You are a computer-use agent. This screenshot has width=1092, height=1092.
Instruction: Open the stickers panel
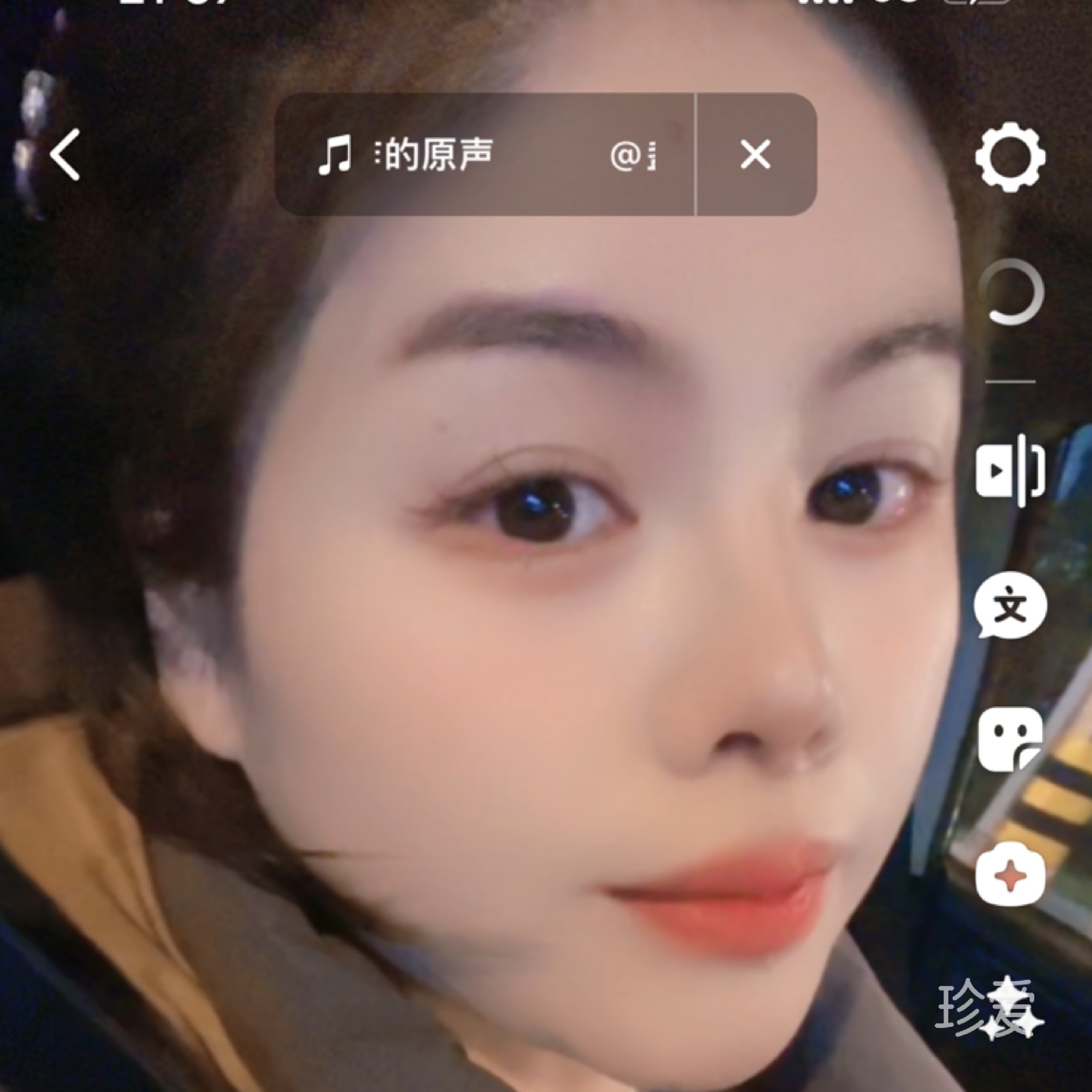point(1010,739)
